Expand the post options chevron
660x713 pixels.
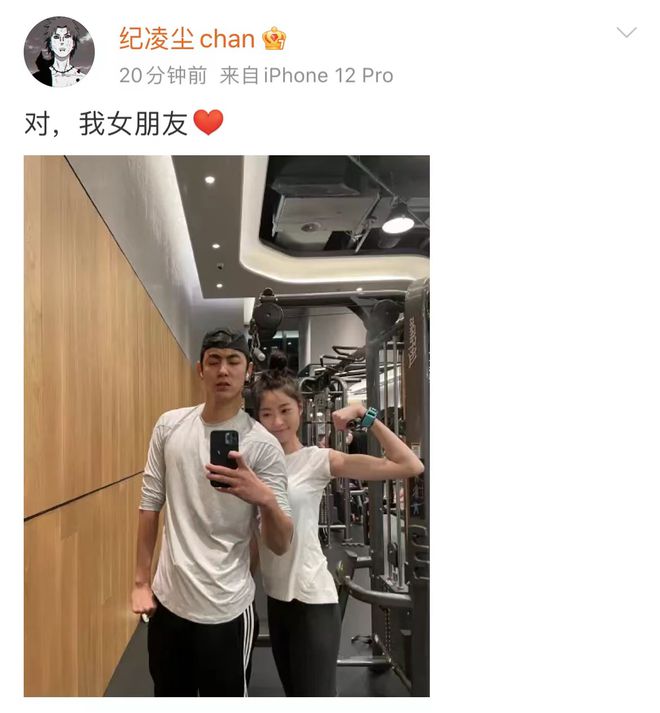[x=626, y=33]
